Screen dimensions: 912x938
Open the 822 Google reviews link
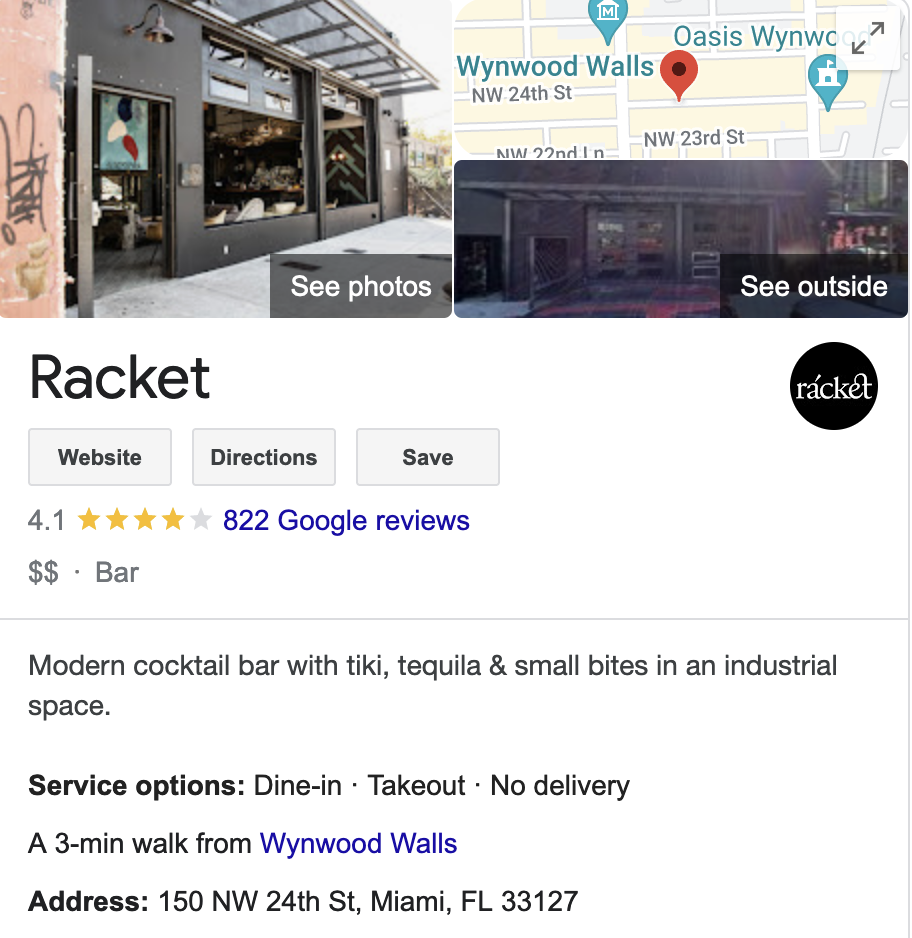pyautogui.click(x=346, y=521)
